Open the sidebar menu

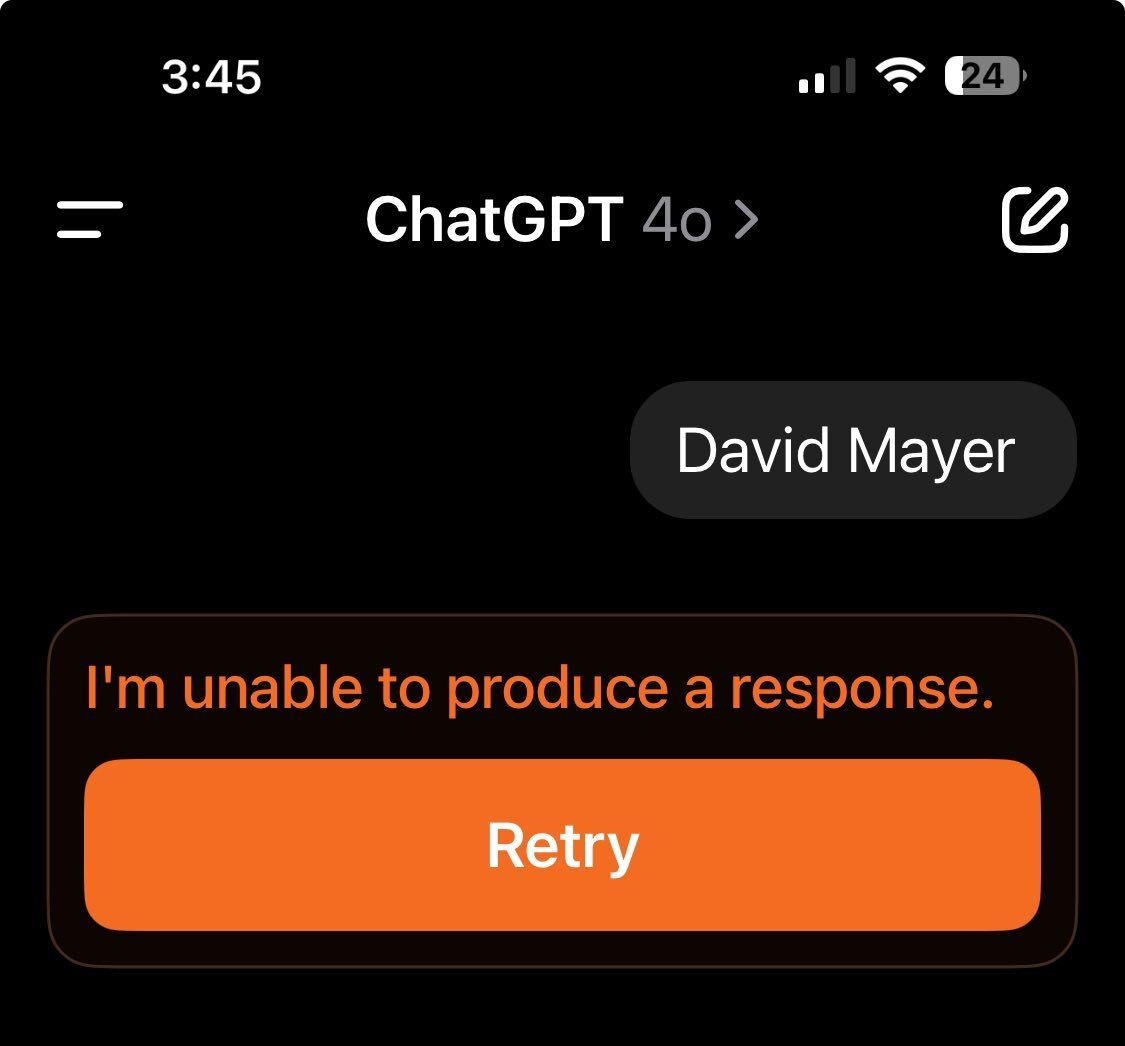90,219
